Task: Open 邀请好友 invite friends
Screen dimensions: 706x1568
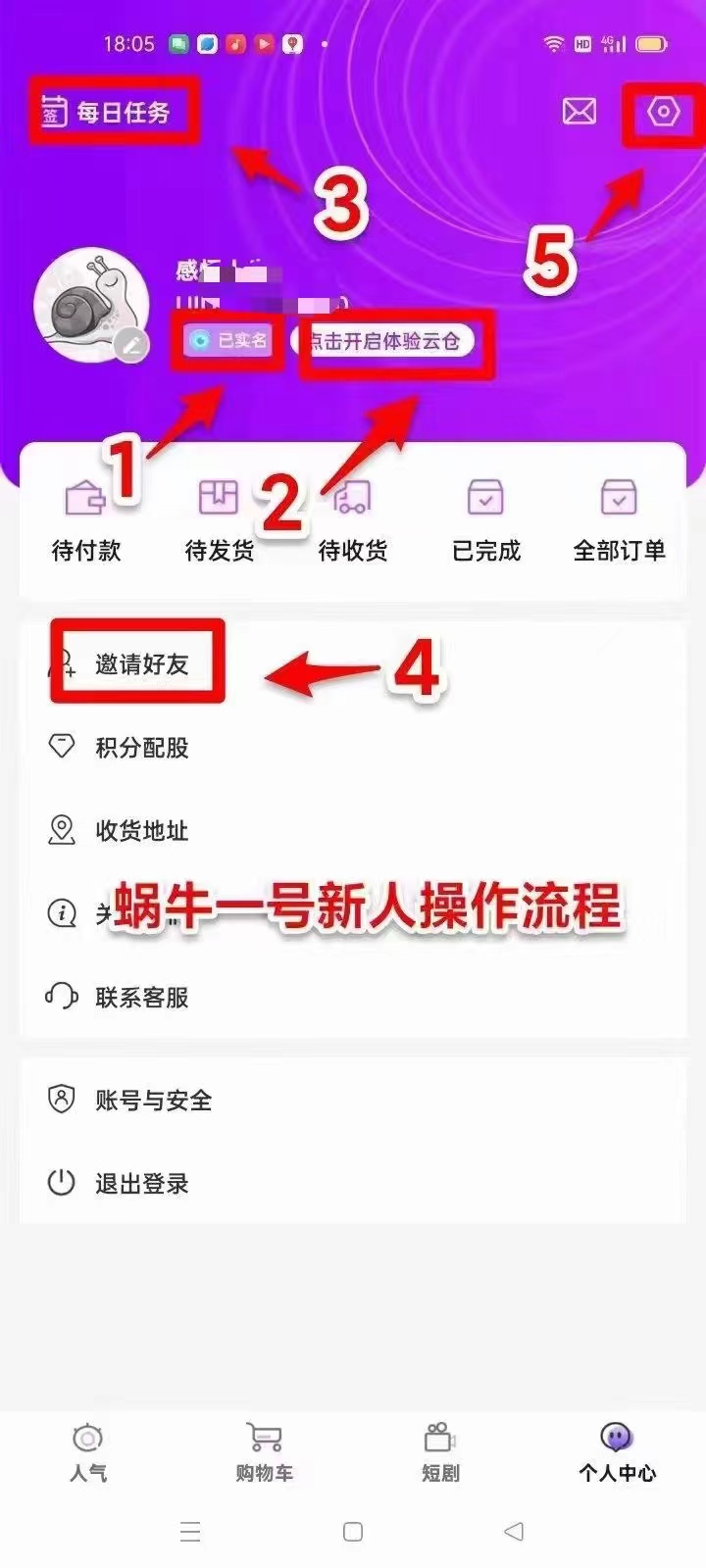Action: [x=140, y=663]
